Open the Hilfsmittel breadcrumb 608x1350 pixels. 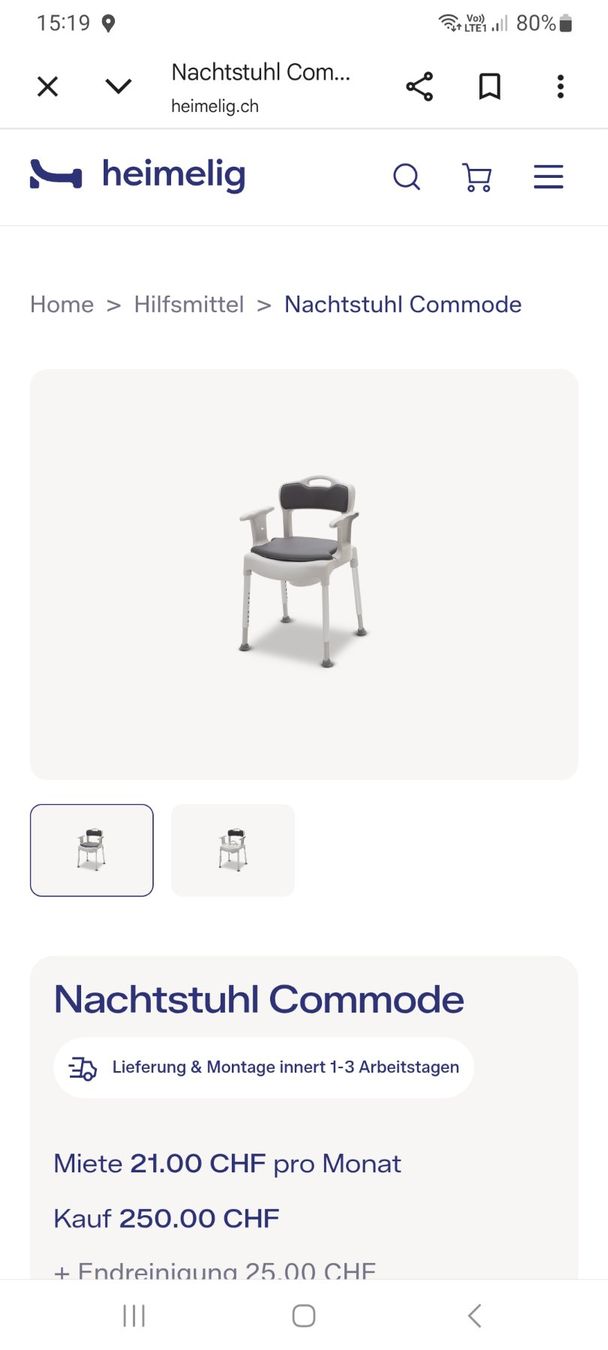click(189, 304)
